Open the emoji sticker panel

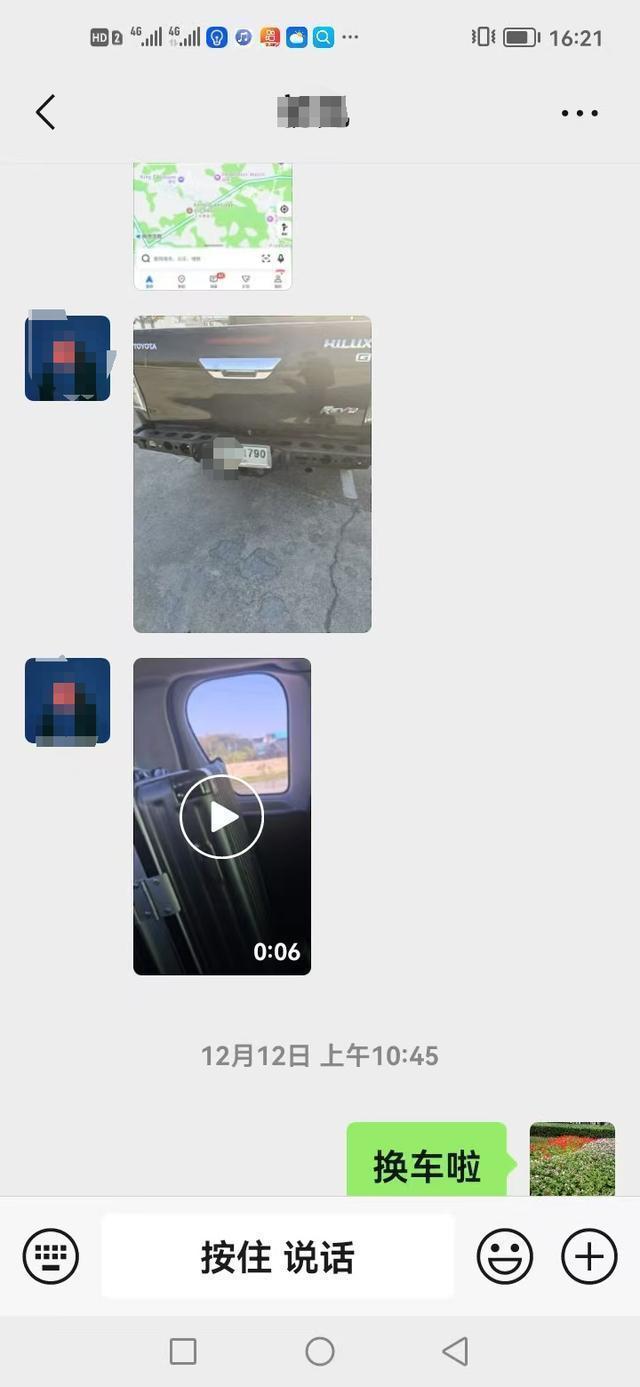pos(504,1256)
